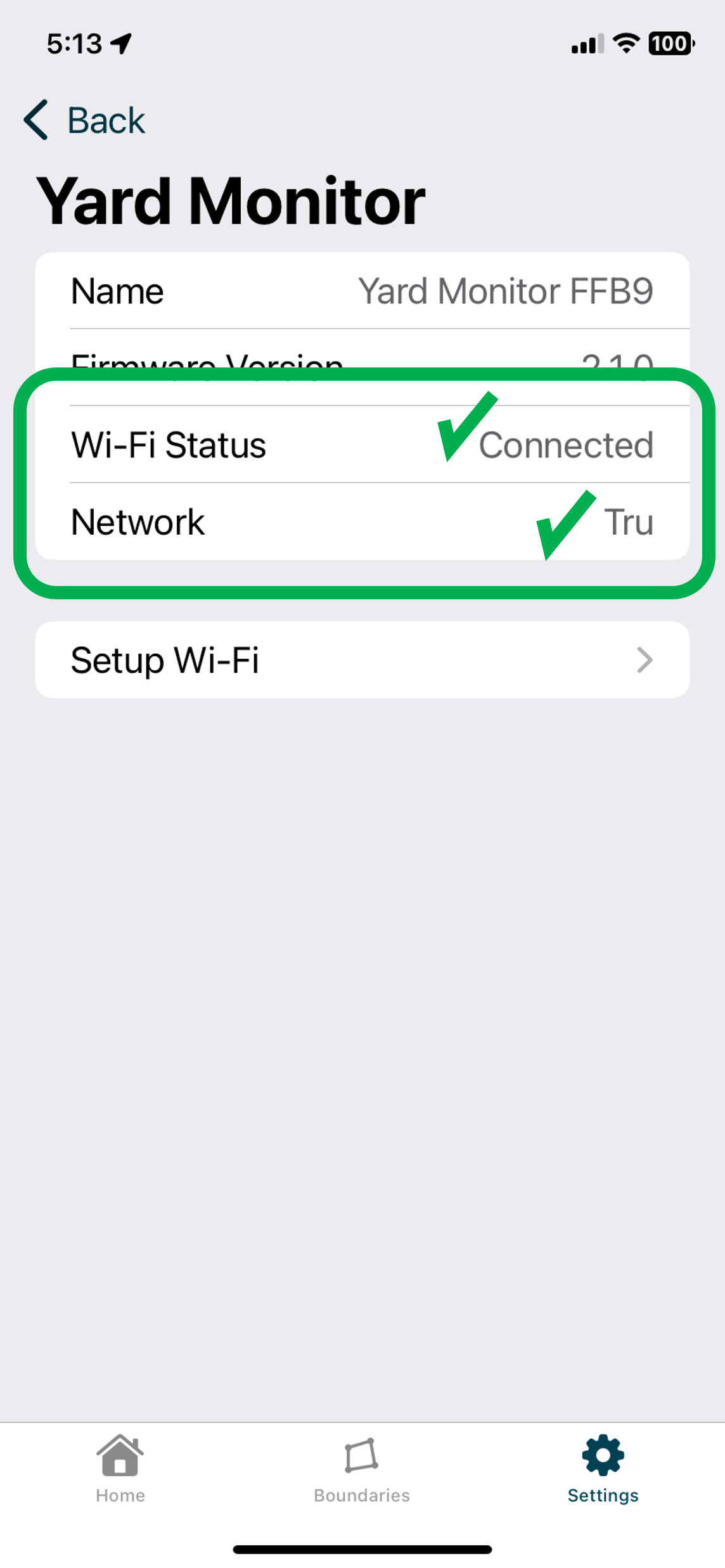Screen dimensions: 725x1568
Task: Switch to the Boundaries tab
Action: pyautogui.click(x=362, y=1469)
